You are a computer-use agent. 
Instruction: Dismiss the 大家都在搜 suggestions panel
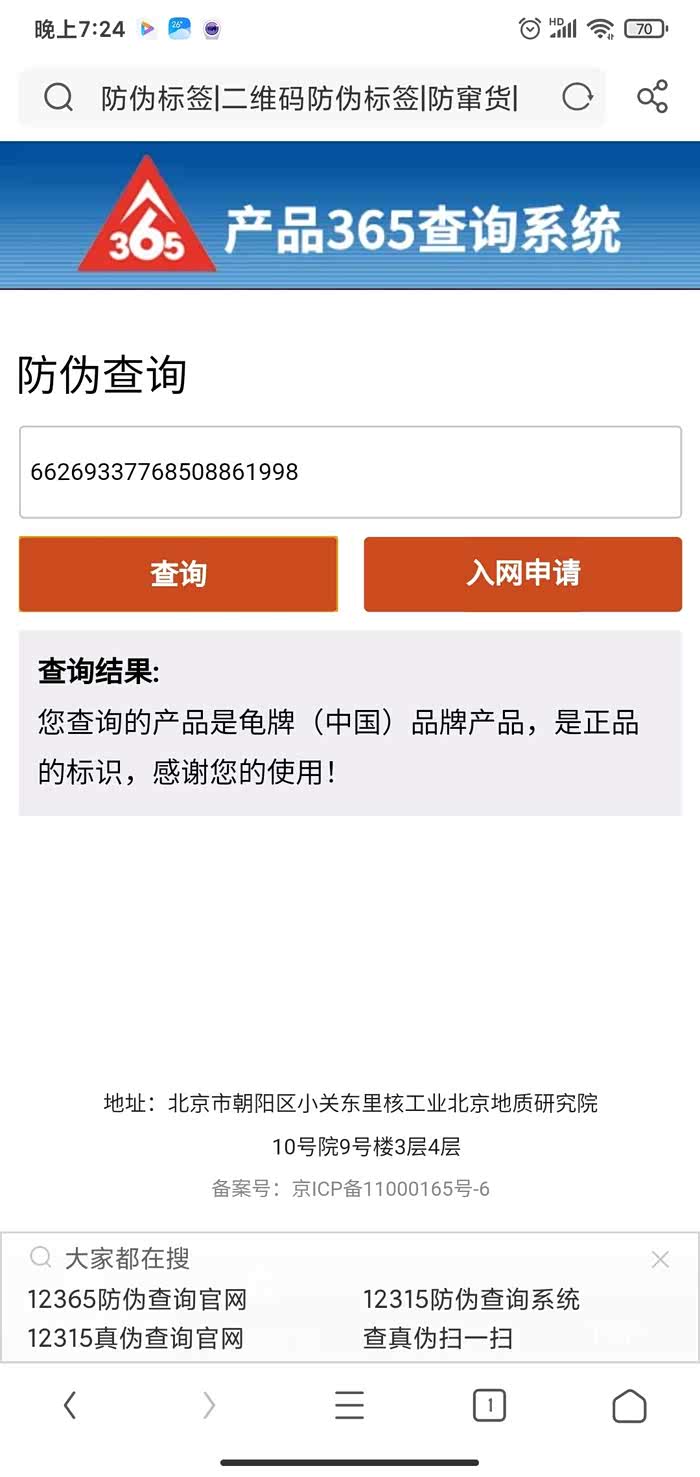[x=660, y=1260]
